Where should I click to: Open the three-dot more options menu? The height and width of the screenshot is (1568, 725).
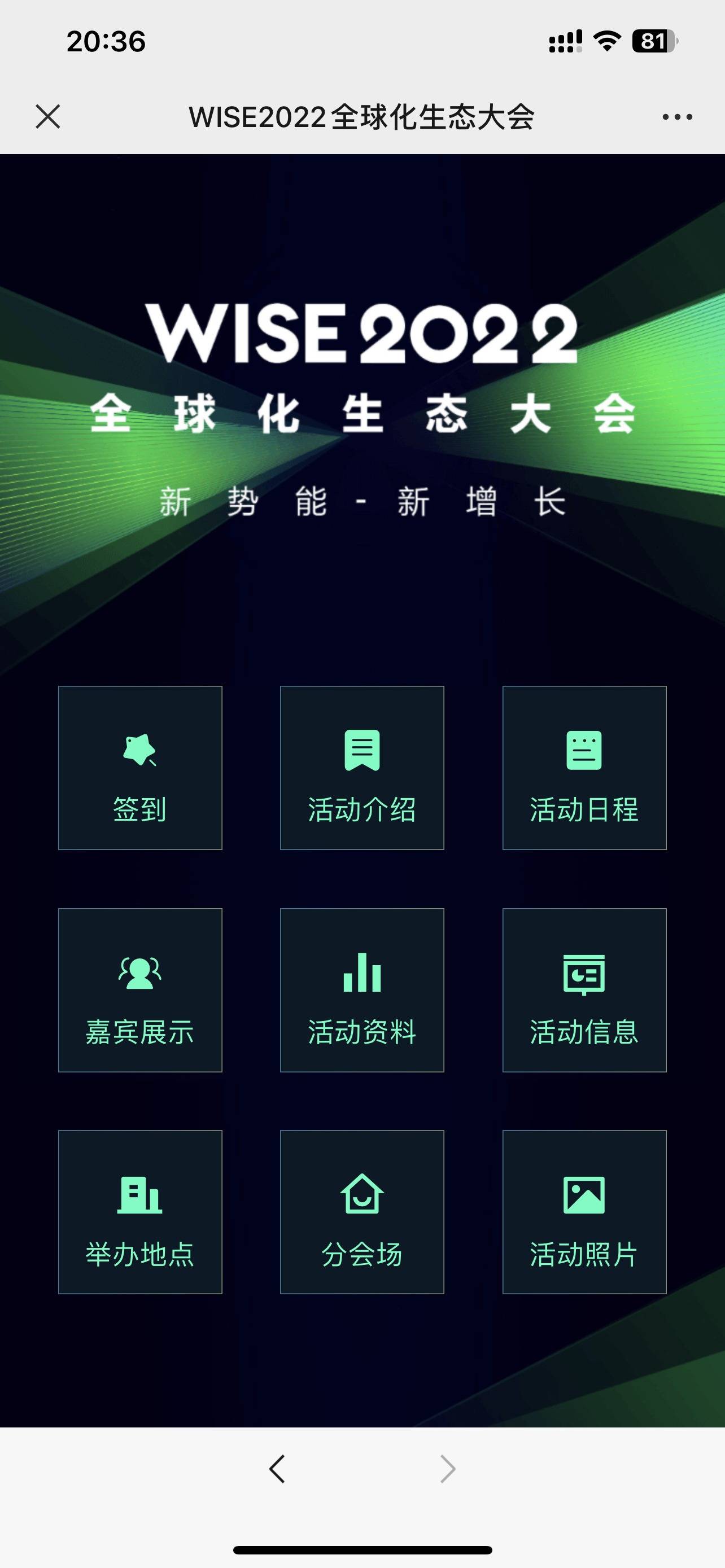[x=678, y=116]
